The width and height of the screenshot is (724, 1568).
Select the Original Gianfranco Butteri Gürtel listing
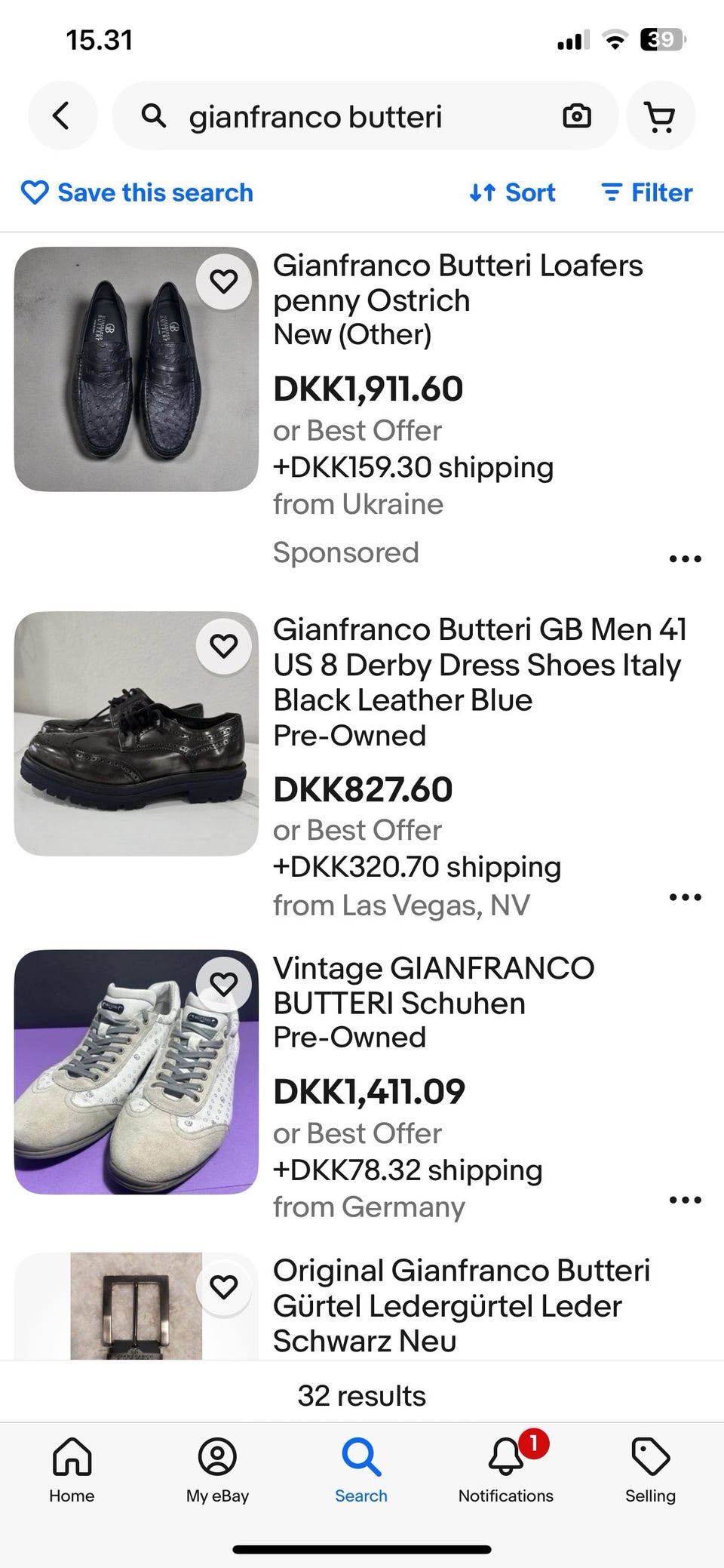[460, 1305]
